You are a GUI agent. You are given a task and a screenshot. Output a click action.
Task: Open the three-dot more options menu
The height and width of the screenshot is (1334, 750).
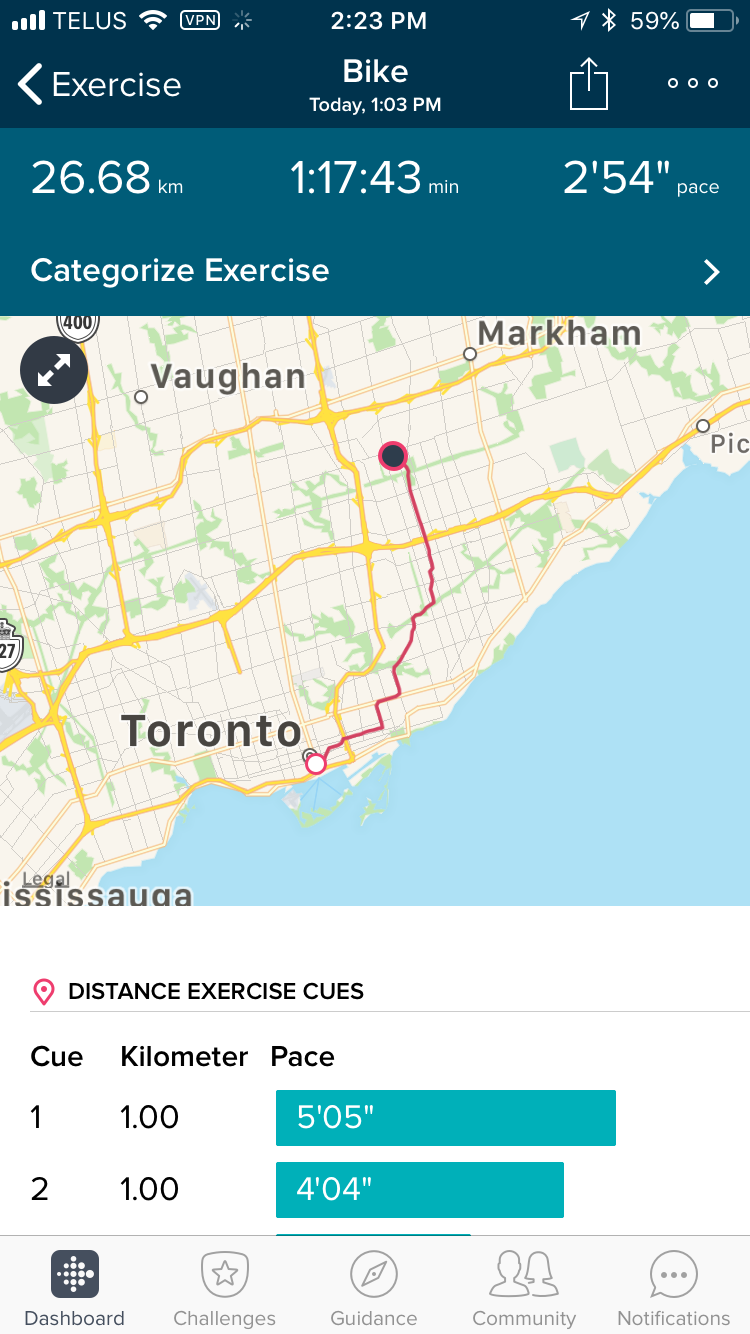click(692, 84)
